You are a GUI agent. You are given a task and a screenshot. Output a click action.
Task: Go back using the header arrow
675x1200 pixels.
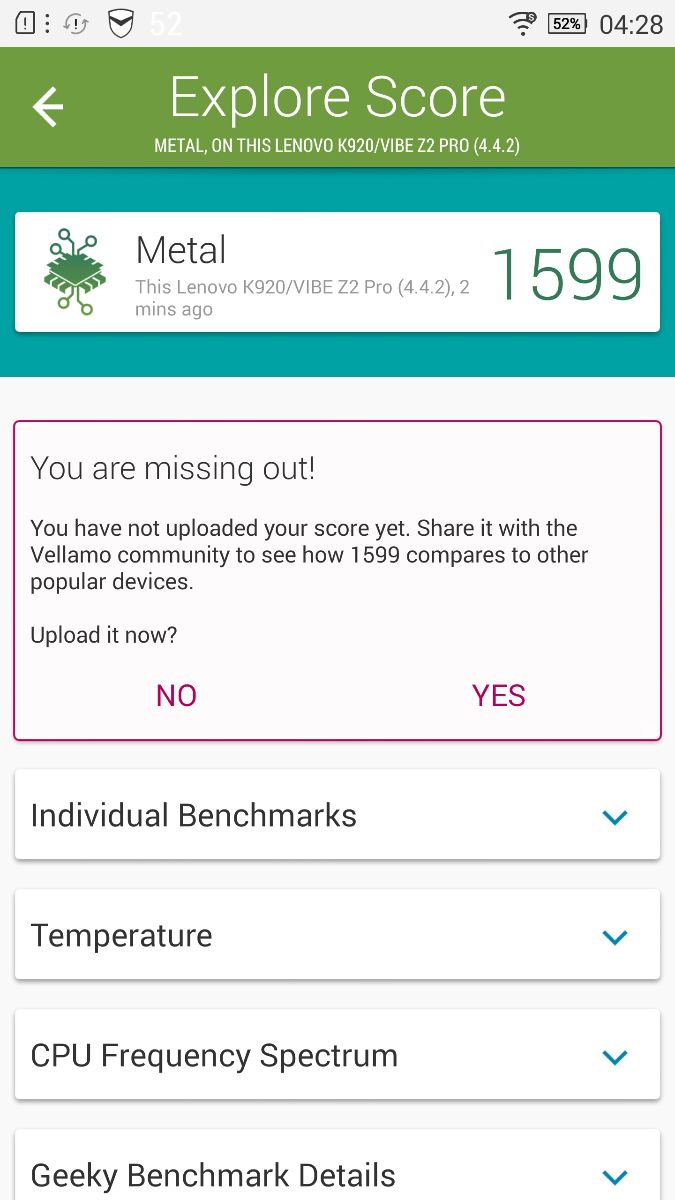[x=47, y=107]
